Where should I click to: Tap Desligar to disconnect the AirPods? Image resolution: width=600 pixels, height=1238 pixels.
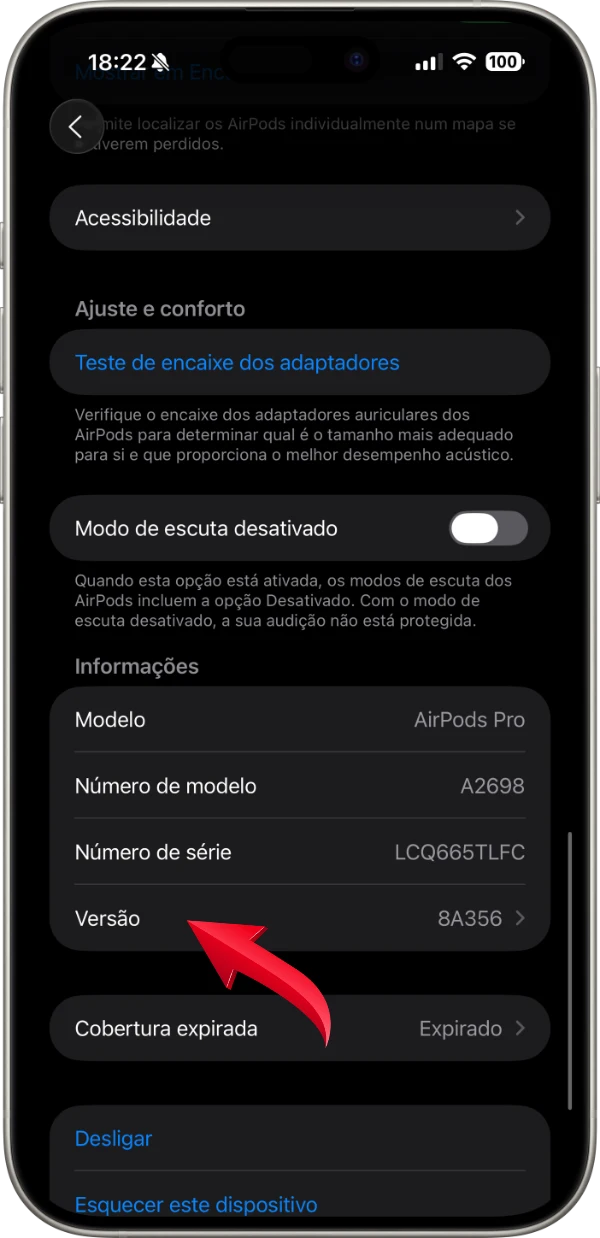click(114, 1138)
